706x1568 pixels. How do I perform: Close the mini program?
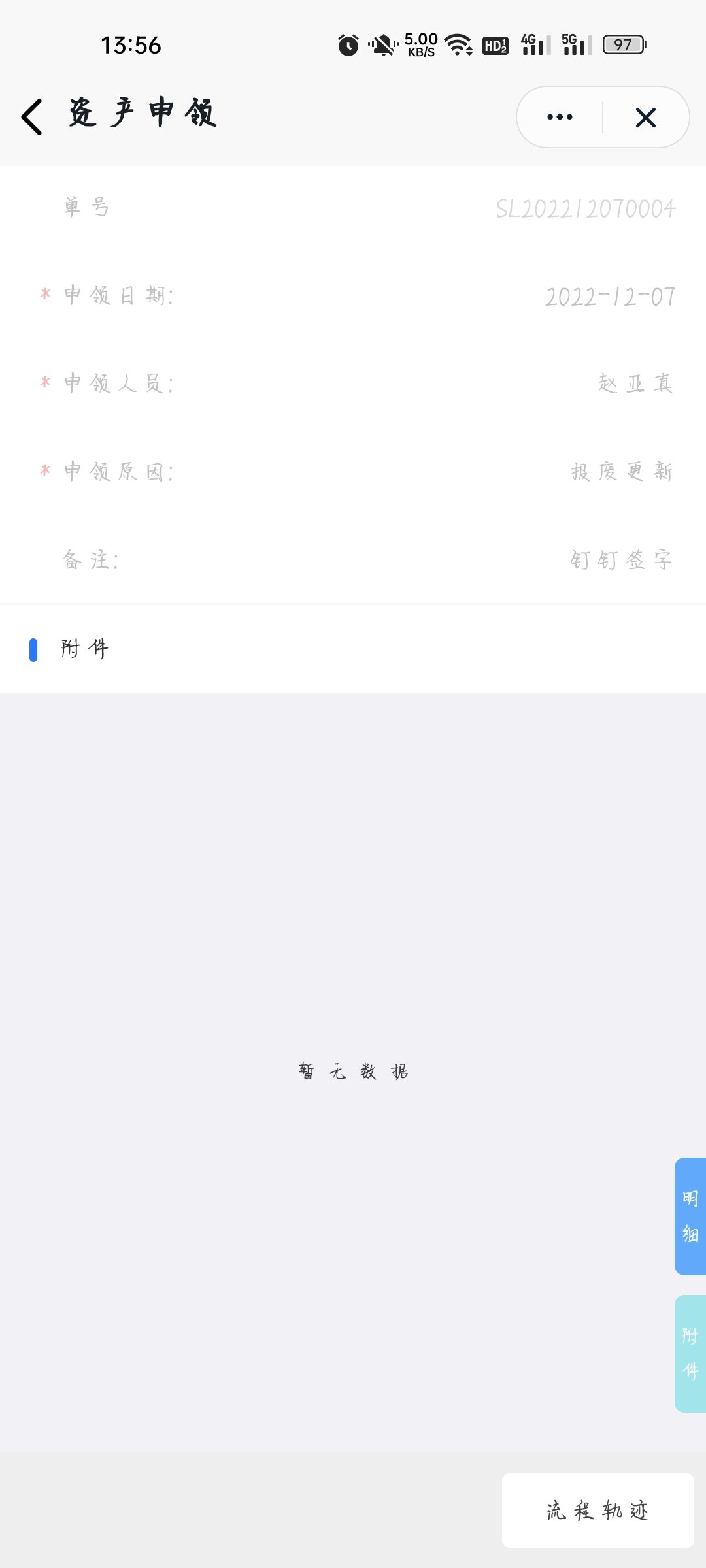pos(645,118)
